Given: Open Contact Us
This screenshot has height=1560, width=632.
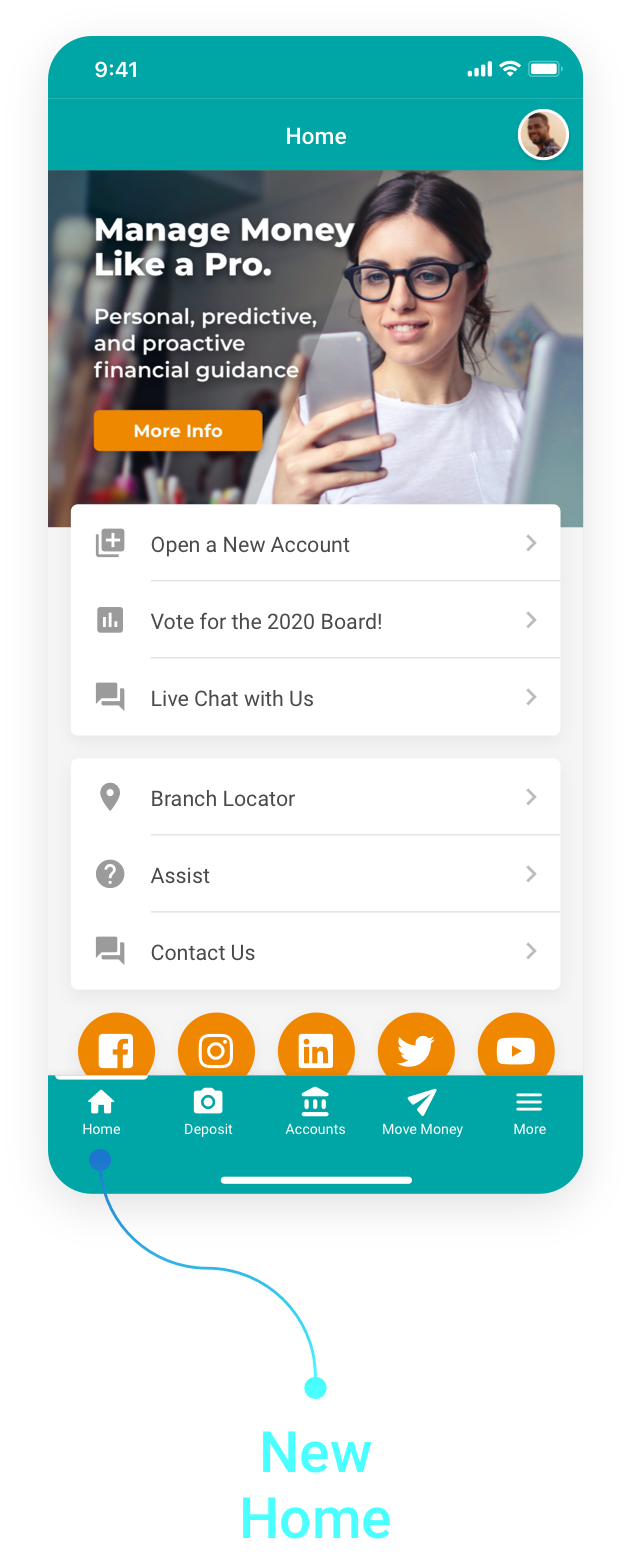Looking at the screenshot, I should click(315, 952).
